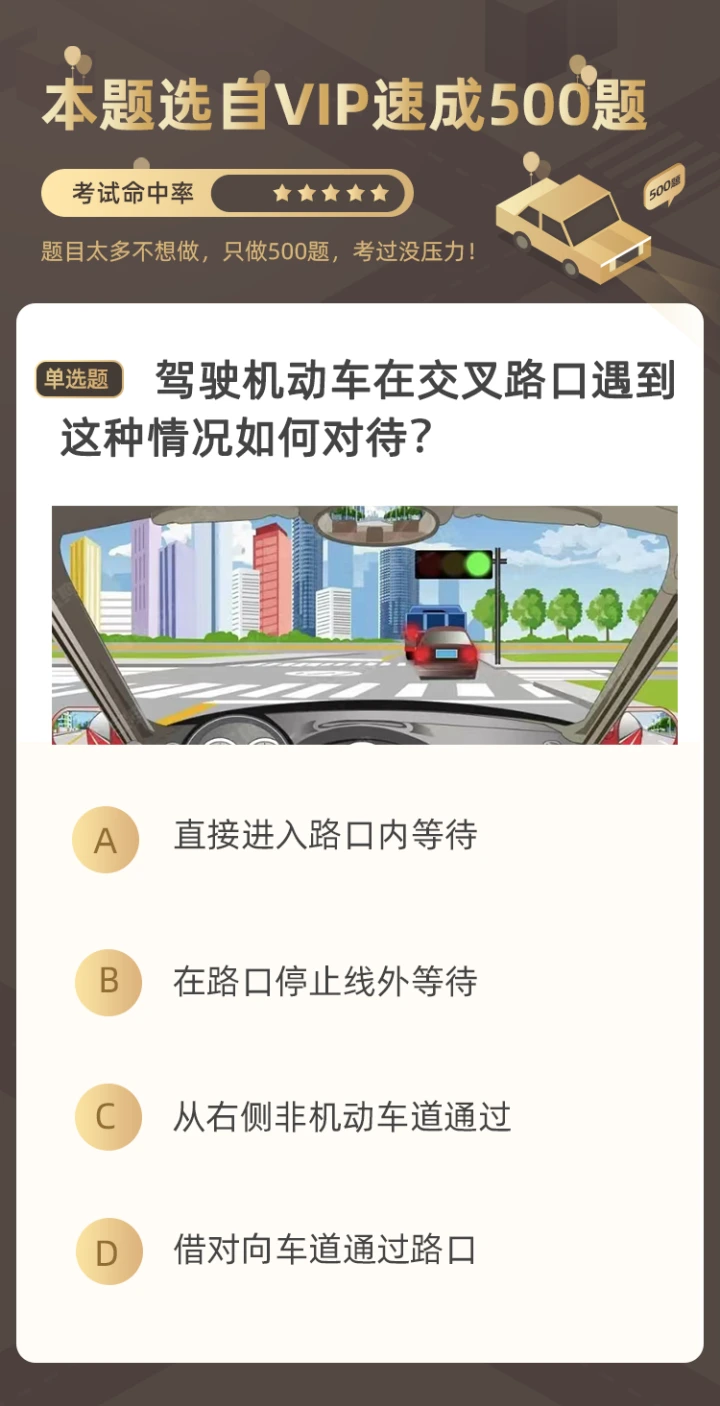
Task: Pick answer C 从右侧非机动车道通过
Action: tap(340, 1116)
